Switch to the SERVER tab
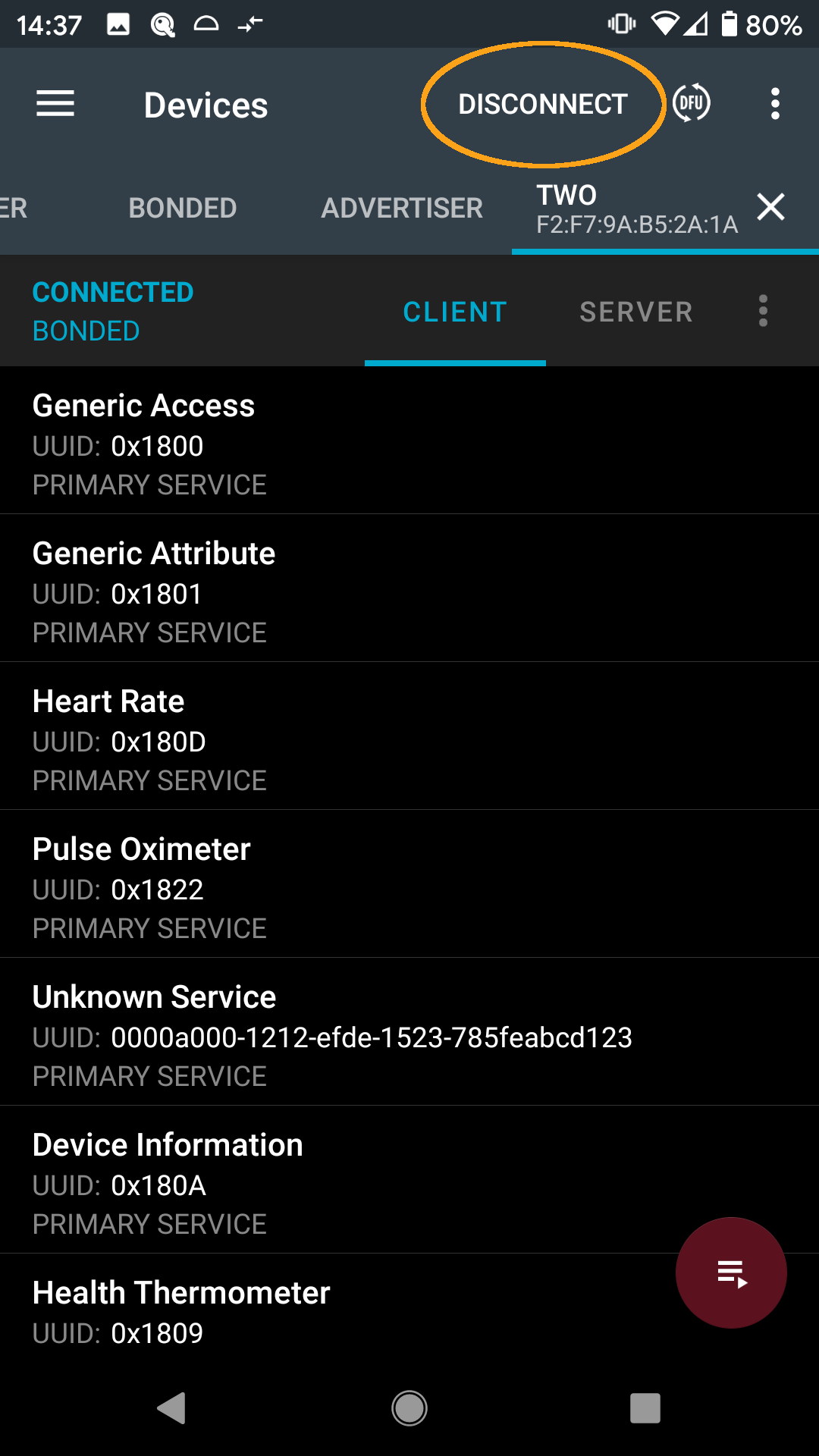This screenshot has width=819, height=1456. pos(636,312)
